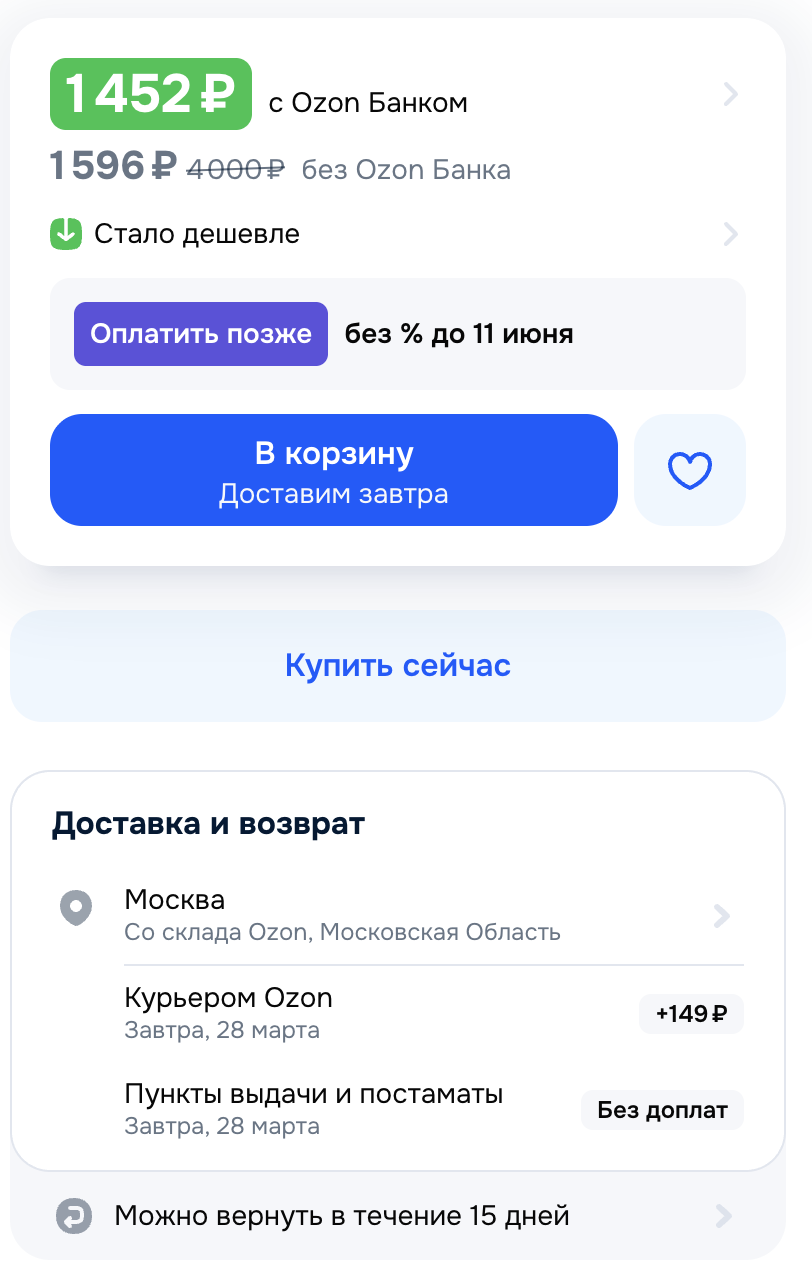Click the green 1452 ₽ price badge

(x=150, y=94)
